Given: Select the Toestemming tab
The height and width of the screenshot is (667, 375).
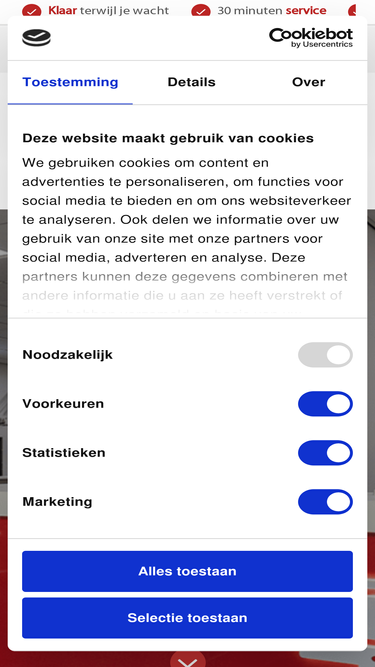Looking at the screenshot, I should [70, 82].
